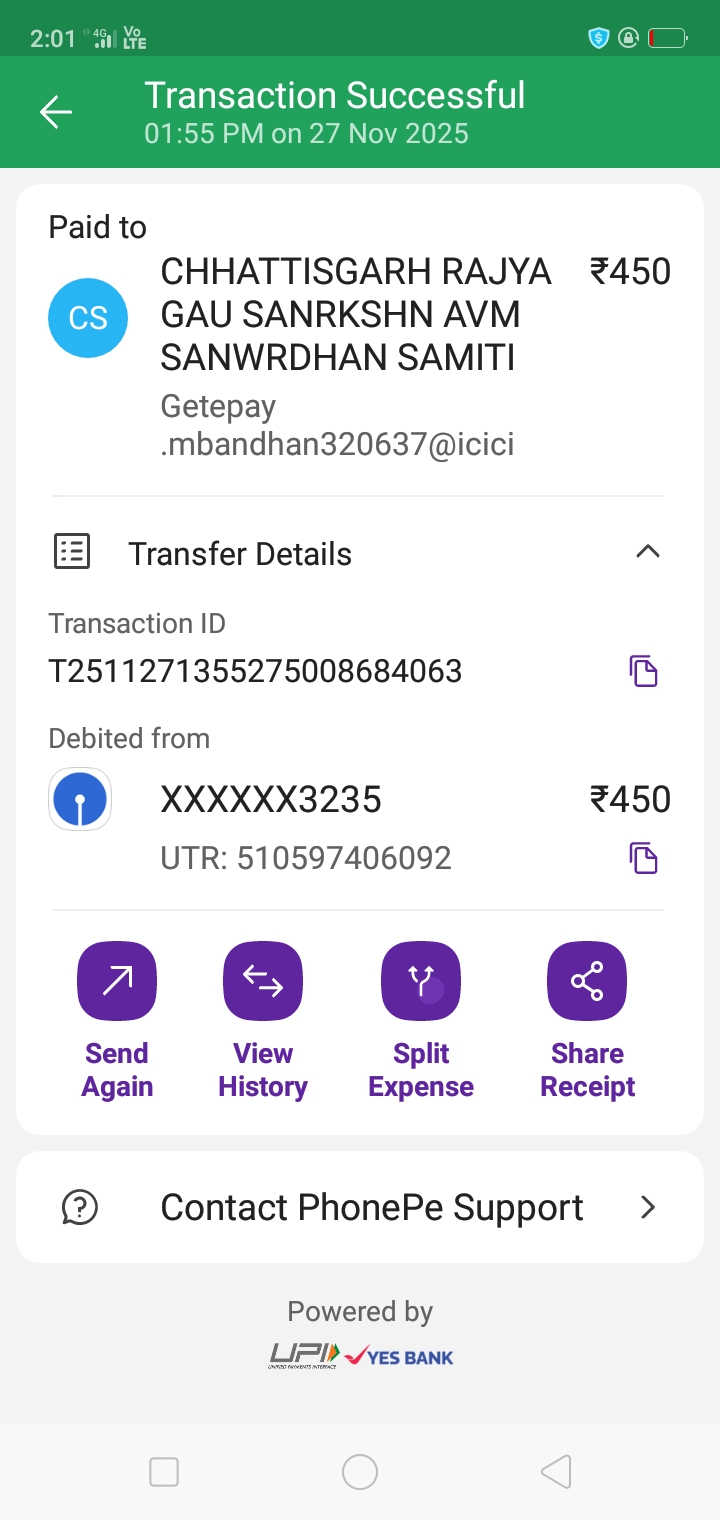This screenshot has height=1520, width=720.
Task: Copy the Transaction ID
Action: point(644,671)
